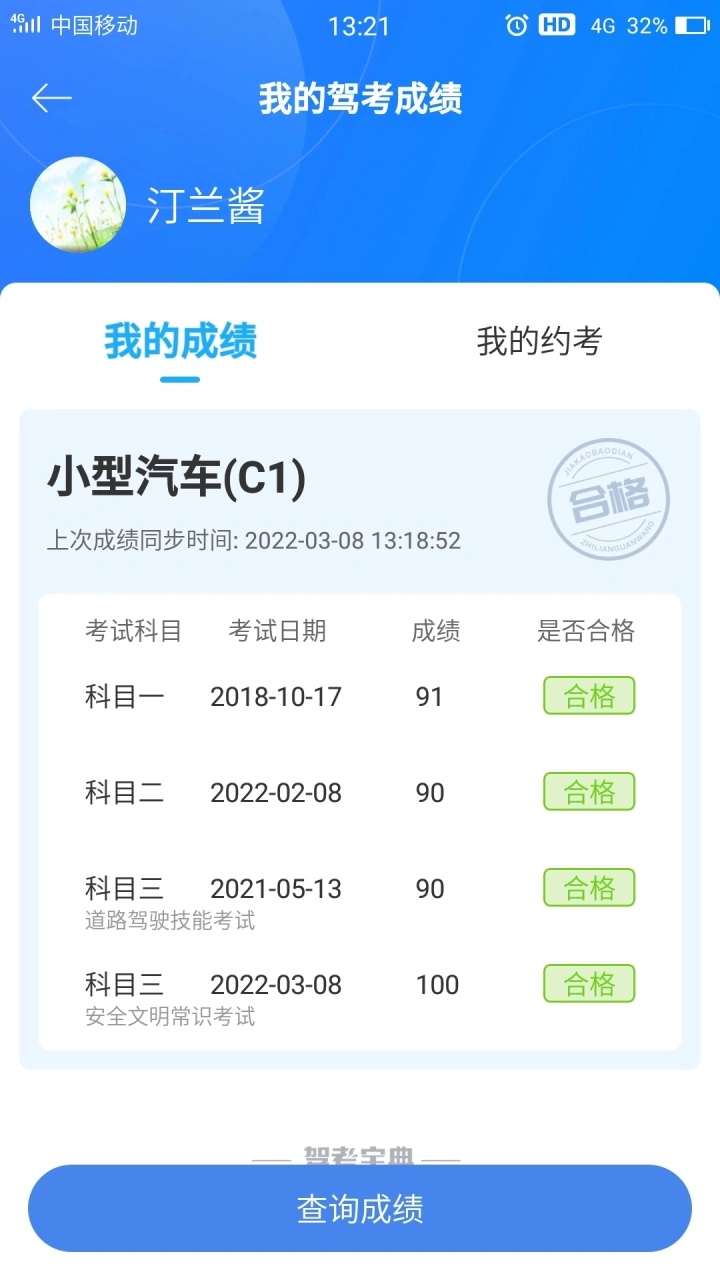Switch to the 我的约考 tab
Viewport: 720px width, 1280px height.
(539, 341)
